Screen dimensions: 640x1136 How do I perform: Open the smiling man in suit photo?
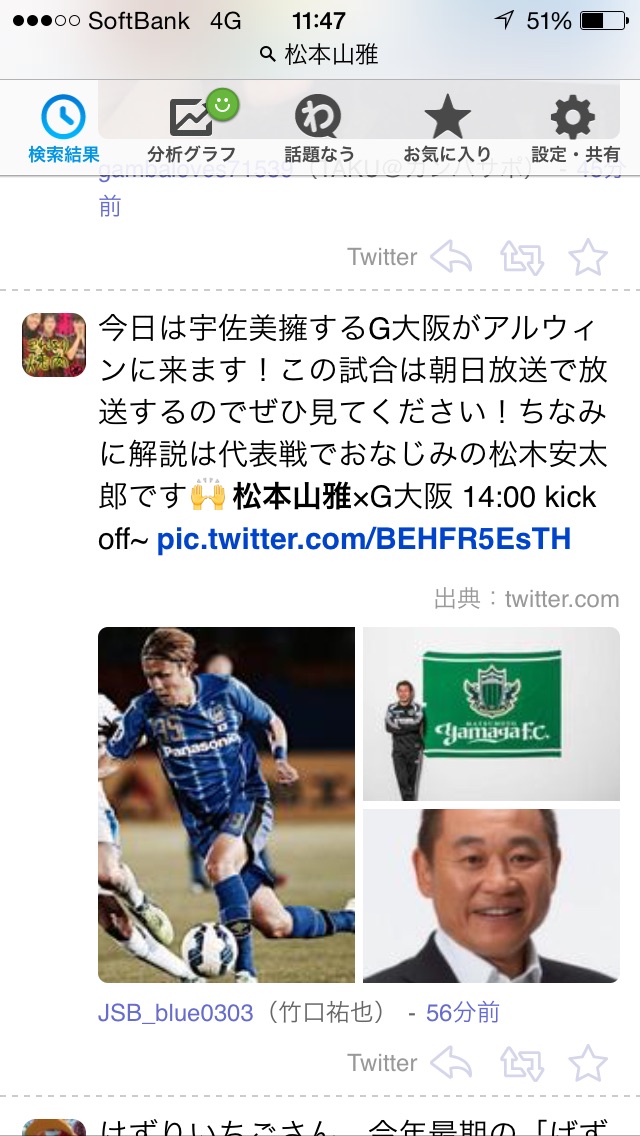pyautogui.click(x=491, y=896)
